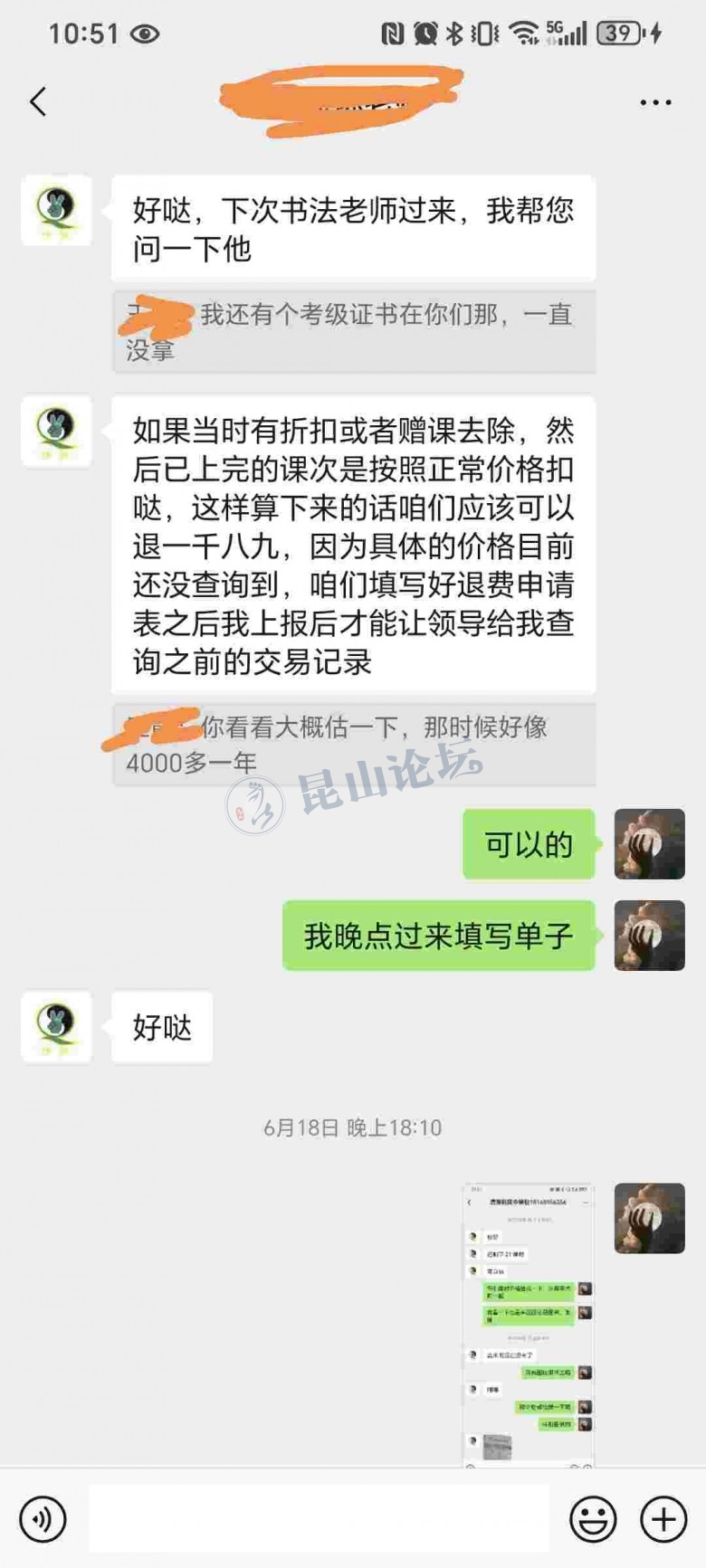Open the sent screenshot image
Image resolution: width=706 pixels, height=1568 pixels.
coord(528,1323)
